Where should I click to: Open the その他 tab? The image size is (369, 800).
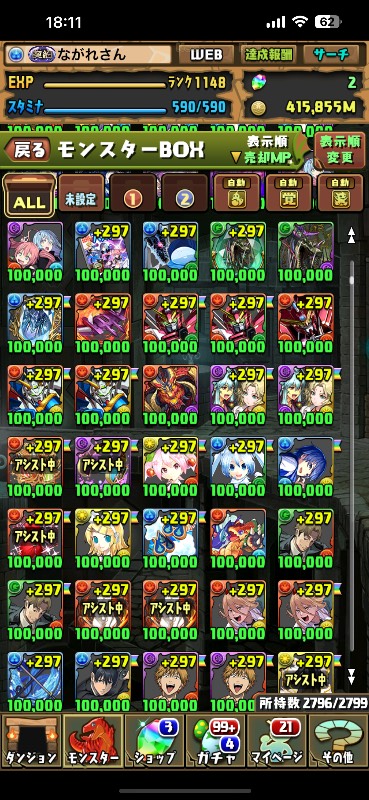tap(338, 740)
